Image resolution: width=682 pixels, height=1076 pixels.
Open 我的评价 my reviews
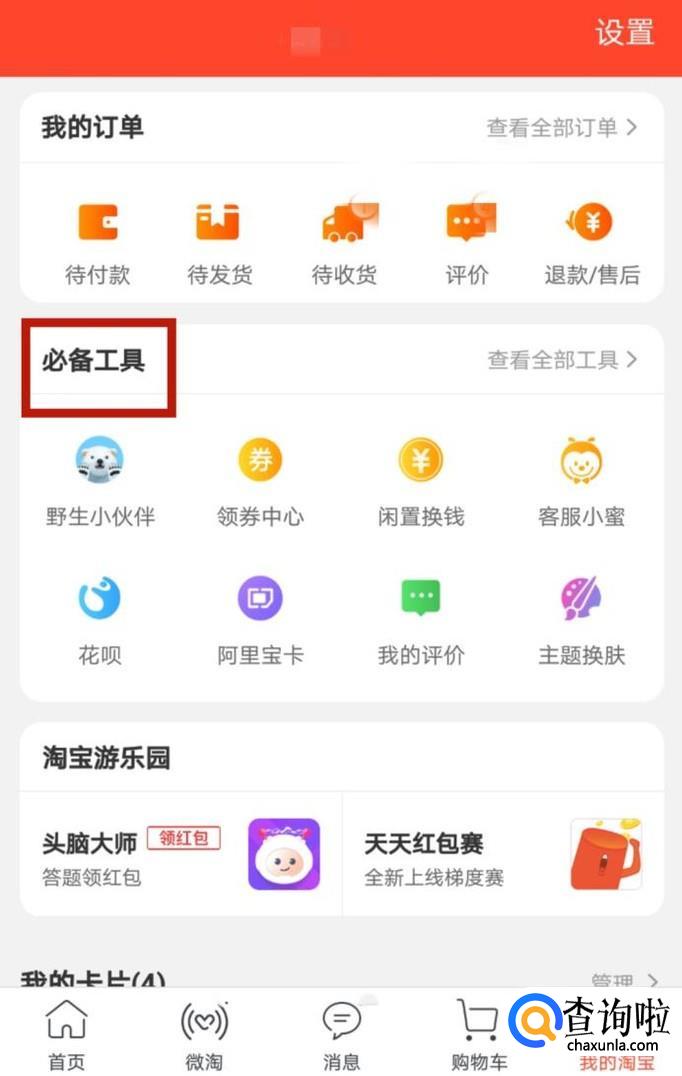click(x=421, y=621)
